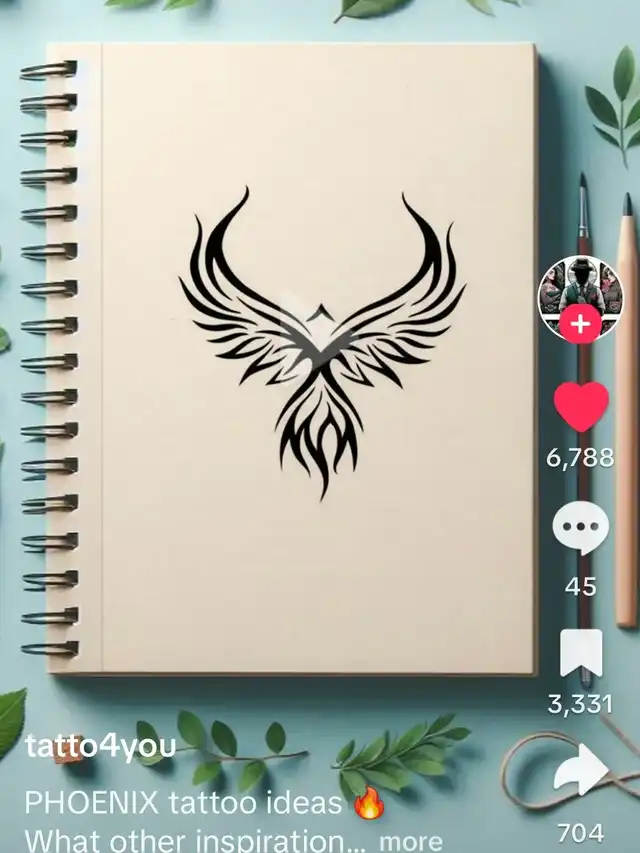Open the comments bubble
The width and height of the screenshot is (640, 853).
click(x=580, y=528)
